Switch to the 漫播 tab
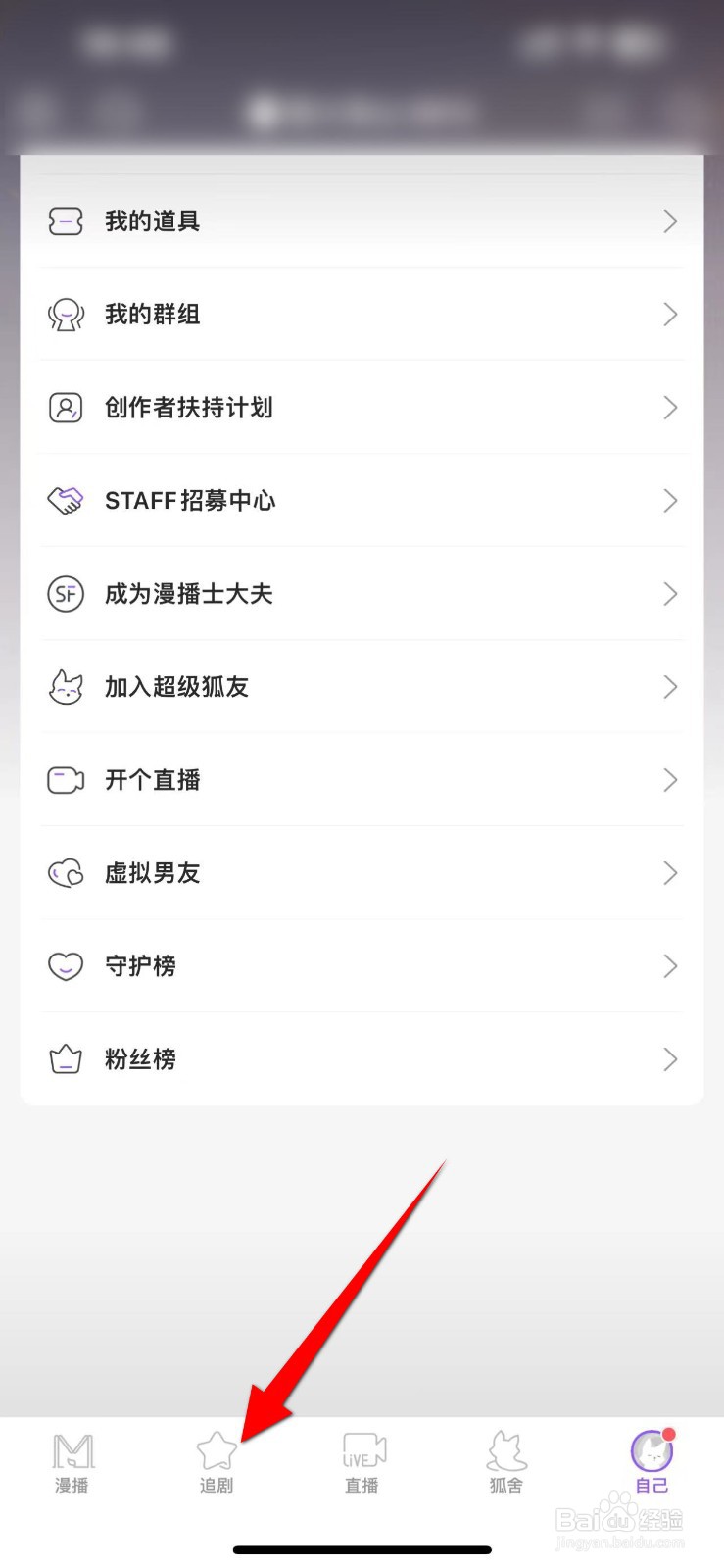The height and width of the screenshot is (1568, 724). click(72, 1462)
